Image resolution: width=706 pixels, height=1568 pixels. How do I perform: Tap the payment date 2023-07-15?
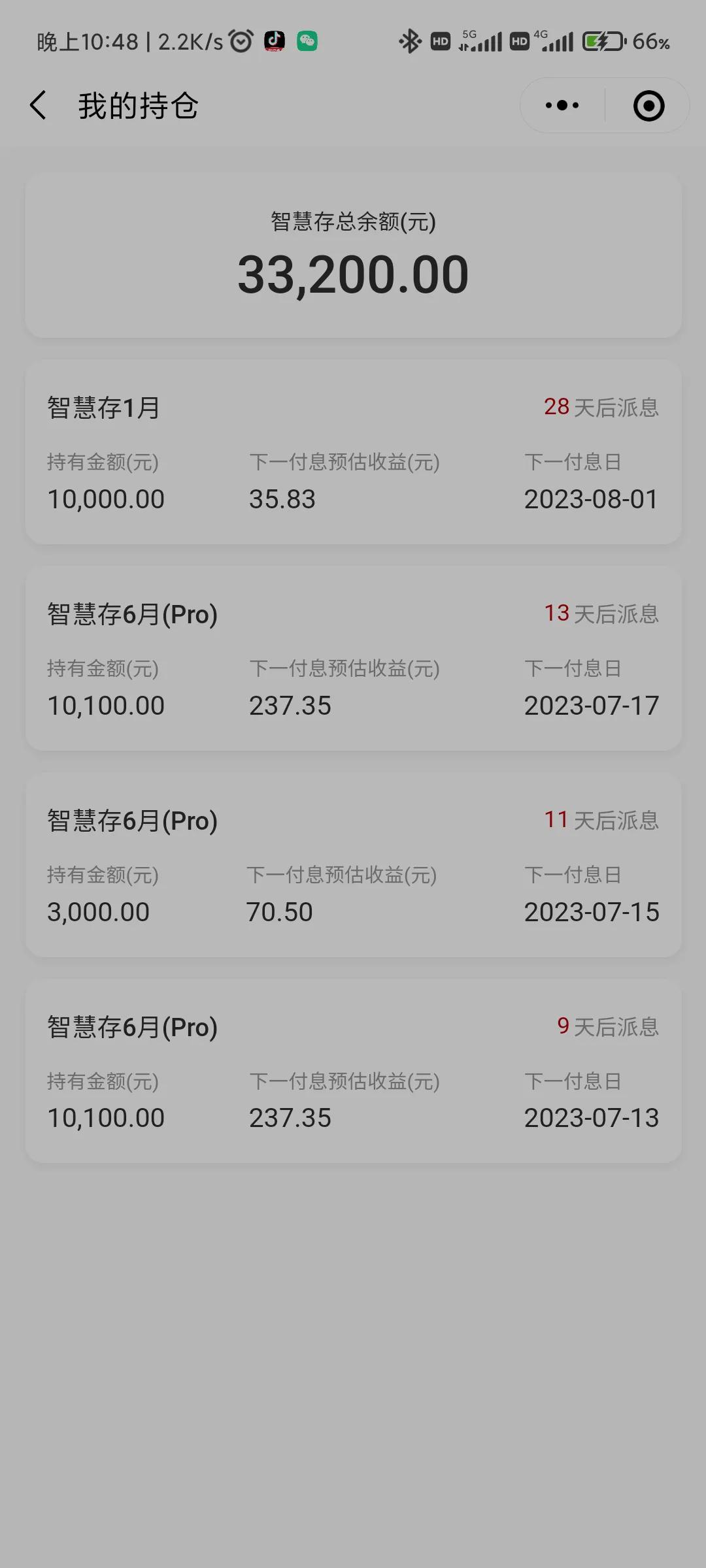pos(592,911)
